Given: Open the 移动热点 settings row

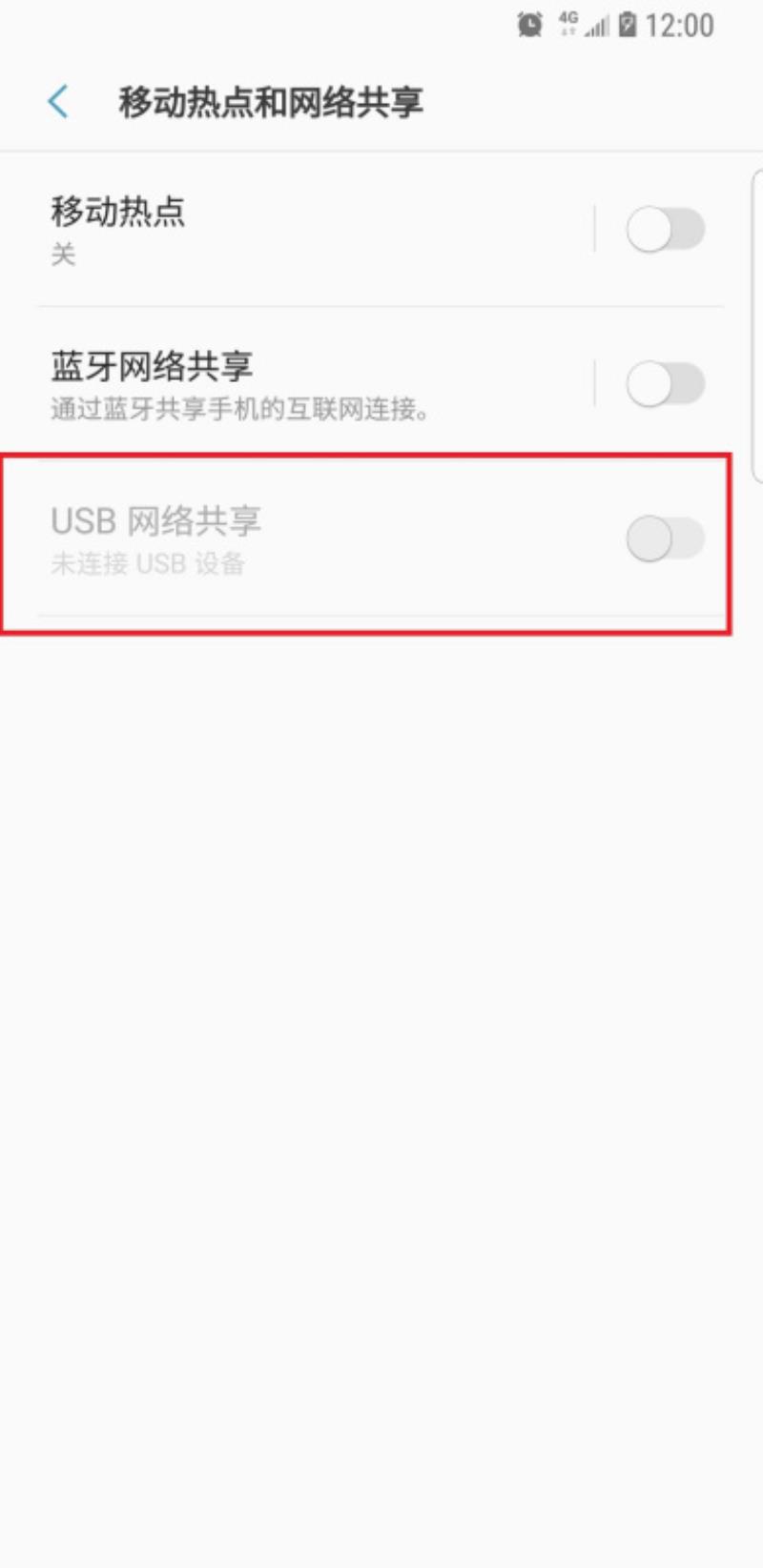Looking at the screenshot, I should point(286,229).
